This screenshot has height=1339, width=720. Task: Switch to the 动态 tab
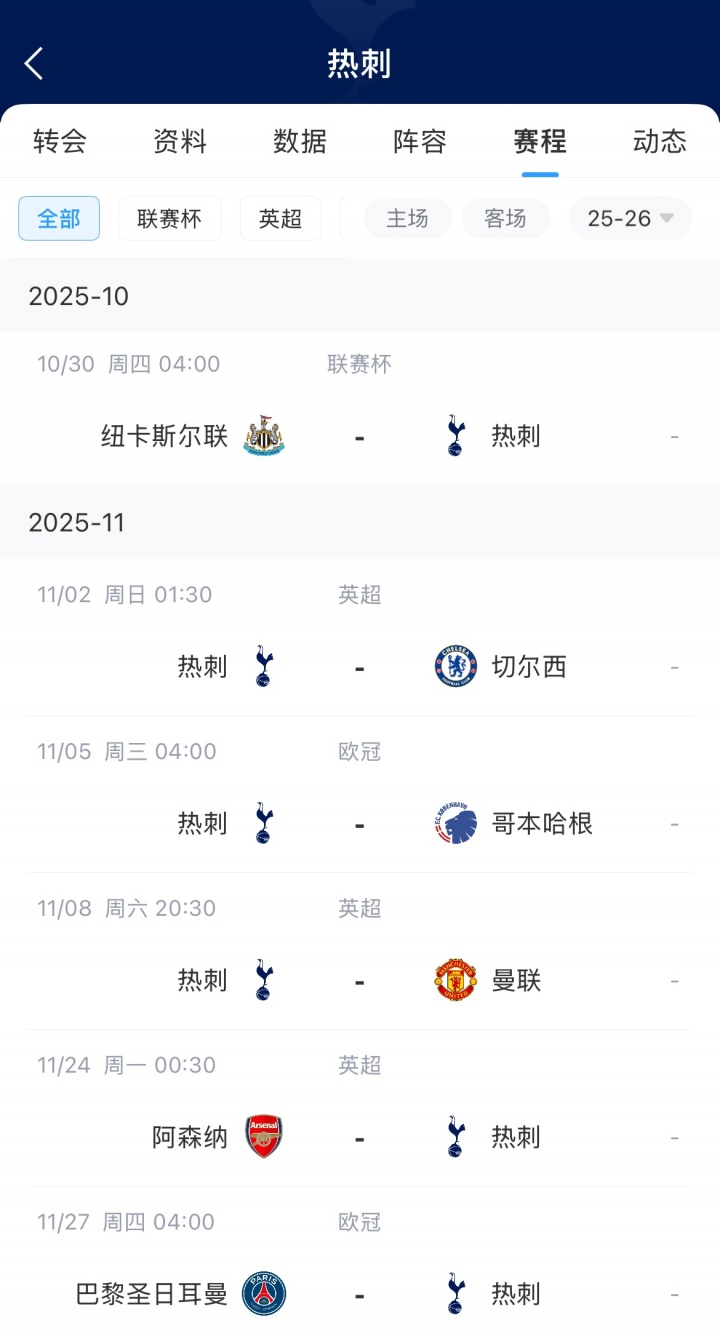pyautogui.click(x=660, y=141)
